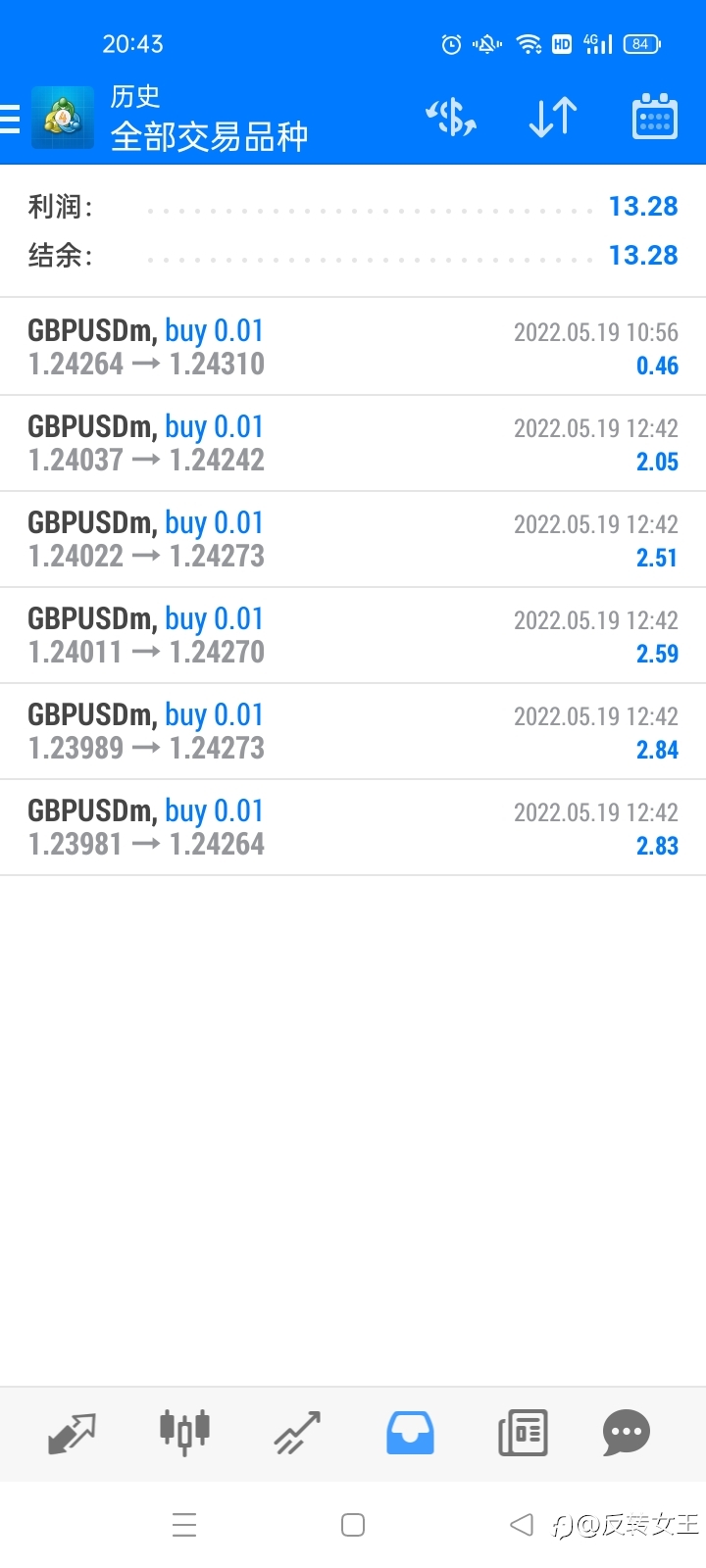Open the system recent apps button

click(x=184, y=1525)
